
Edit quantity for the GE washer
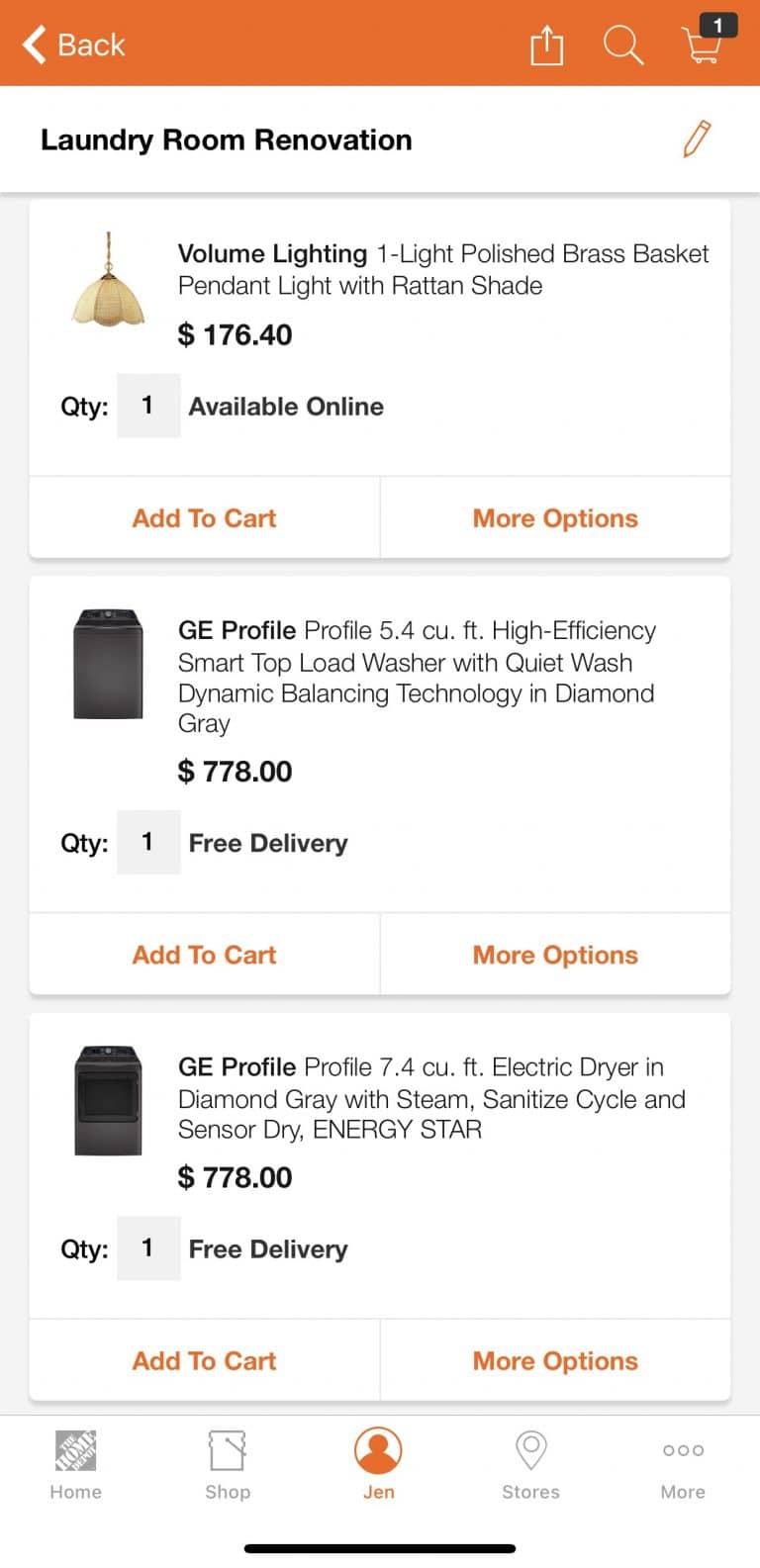coord(148,842)
